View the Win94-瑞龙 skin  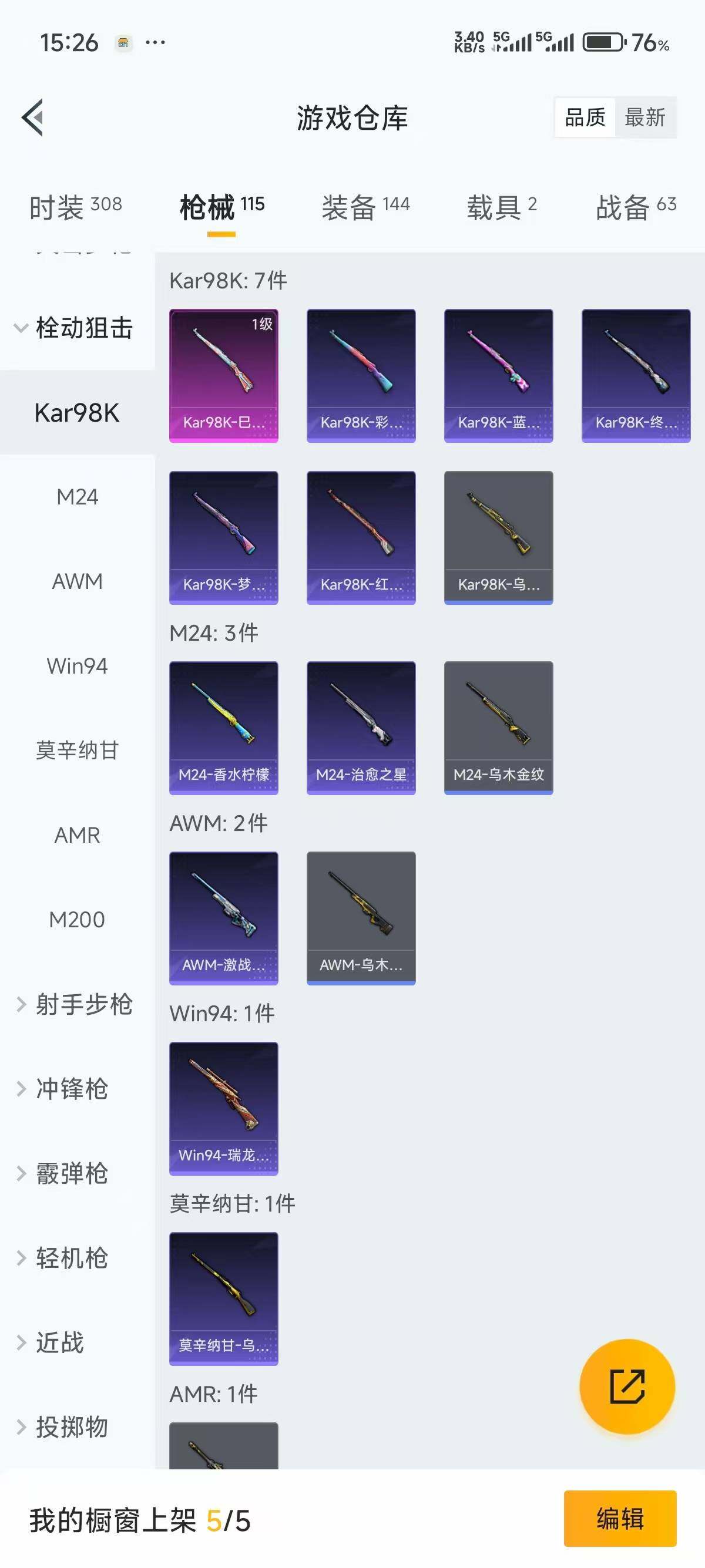[223, 1106]
